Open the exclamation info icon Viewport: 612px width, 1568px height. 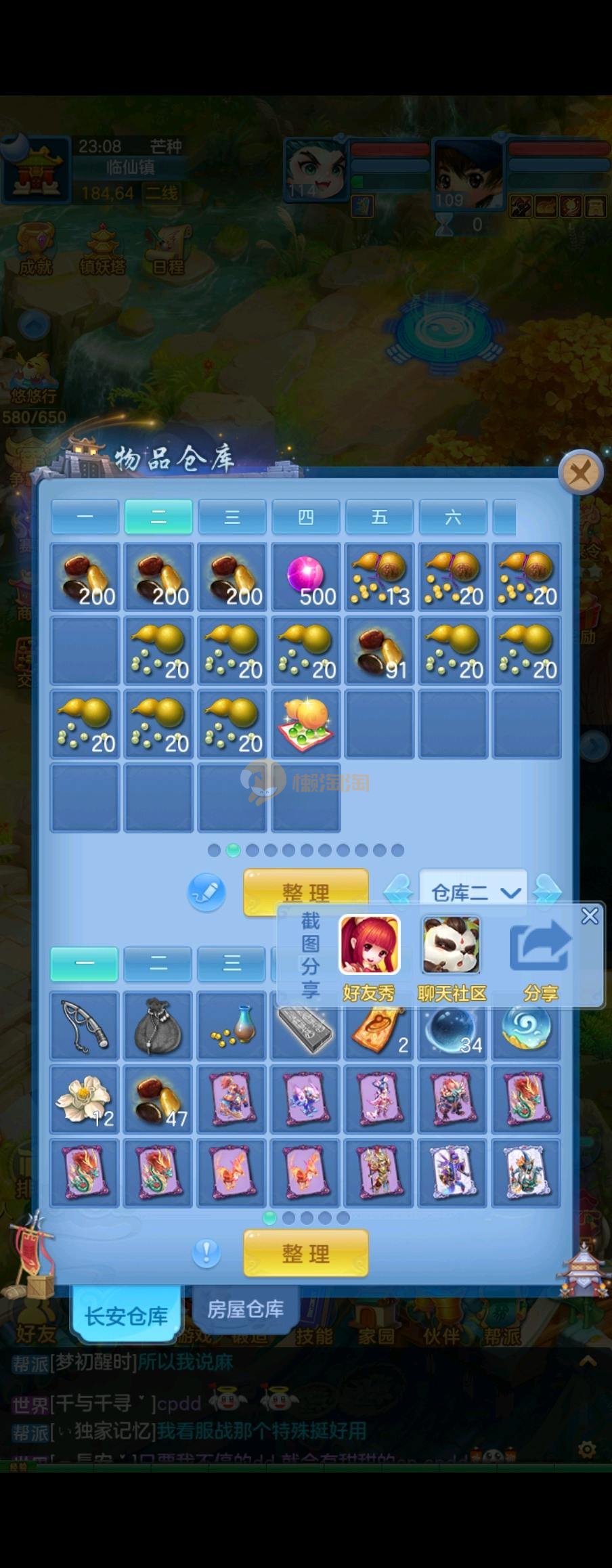[206, 1253]
